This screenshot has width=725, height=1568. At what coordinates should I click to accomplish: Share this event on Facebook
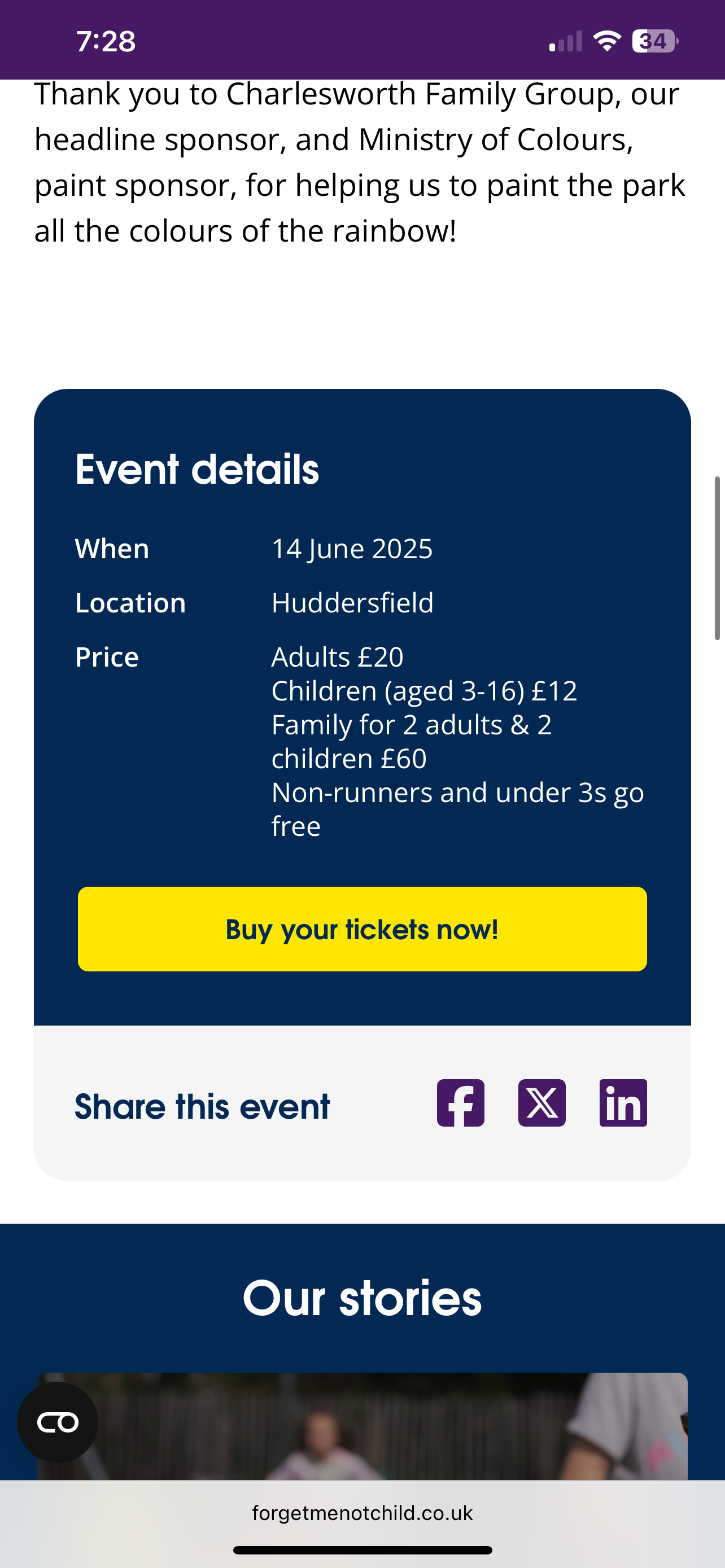460,1103
